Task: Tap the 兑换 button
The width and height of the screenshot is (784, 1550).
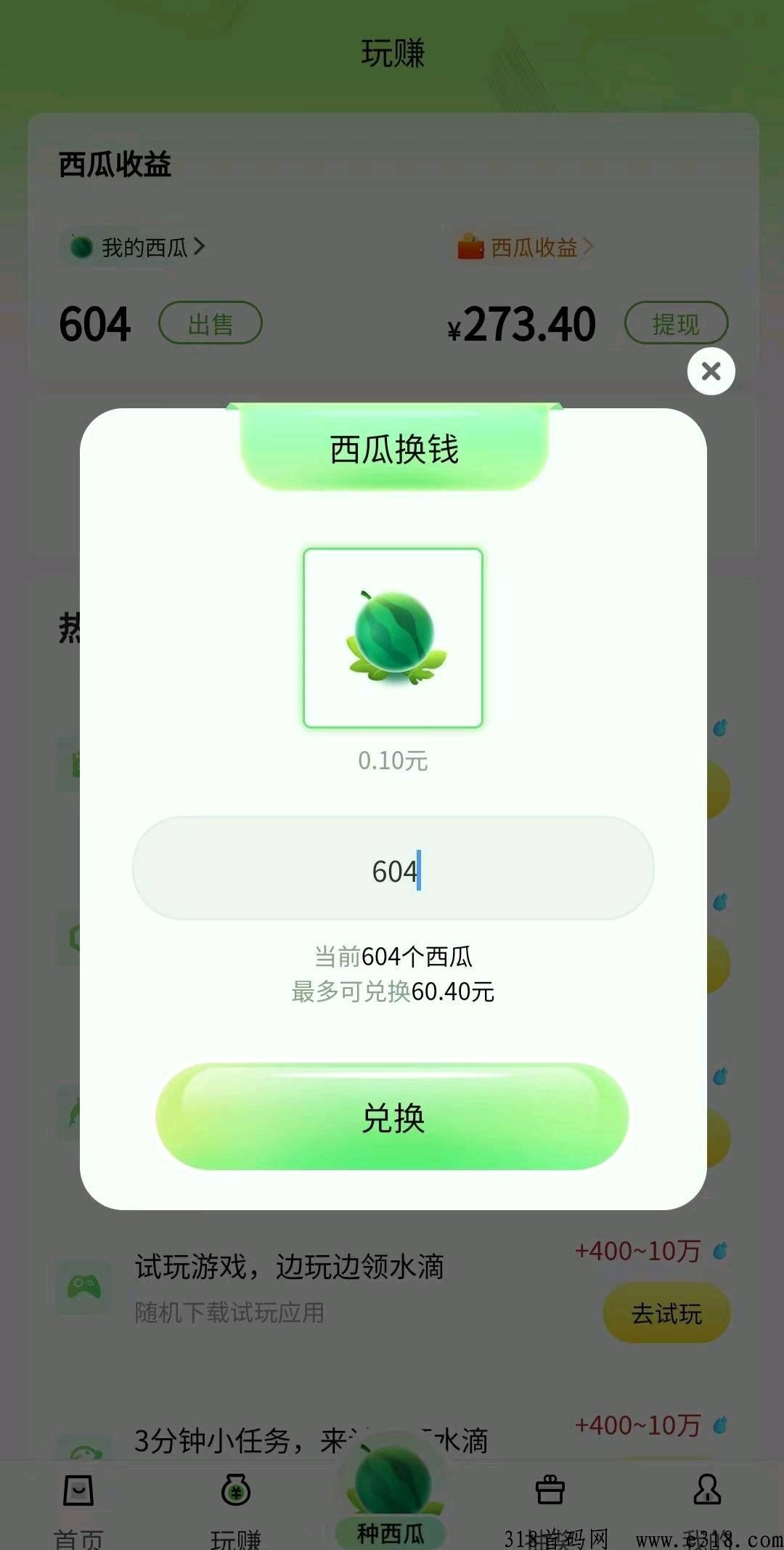Action: coord(392,1116)
